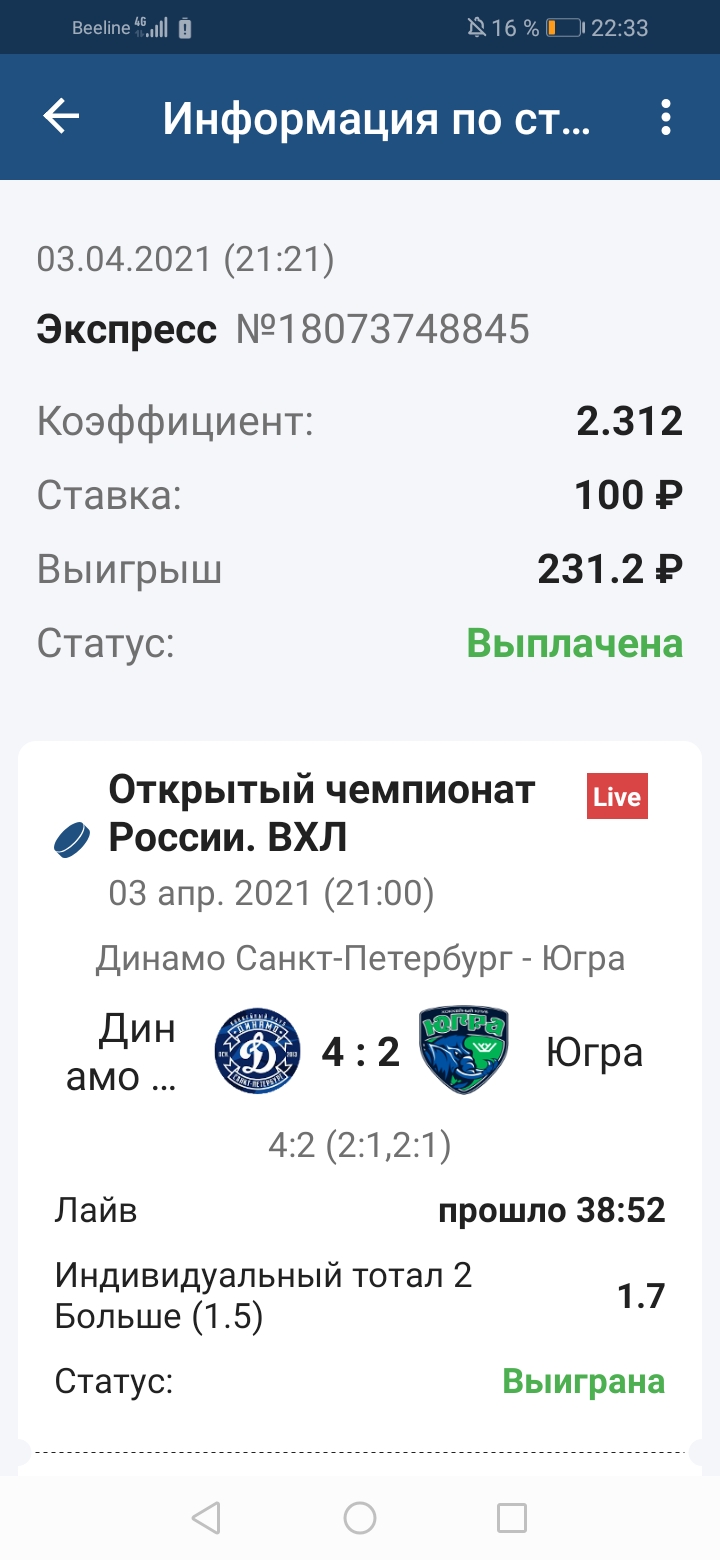Go to the system home screen
The height and width of the screenshot is (1560, 720).
coord(360,1518)
